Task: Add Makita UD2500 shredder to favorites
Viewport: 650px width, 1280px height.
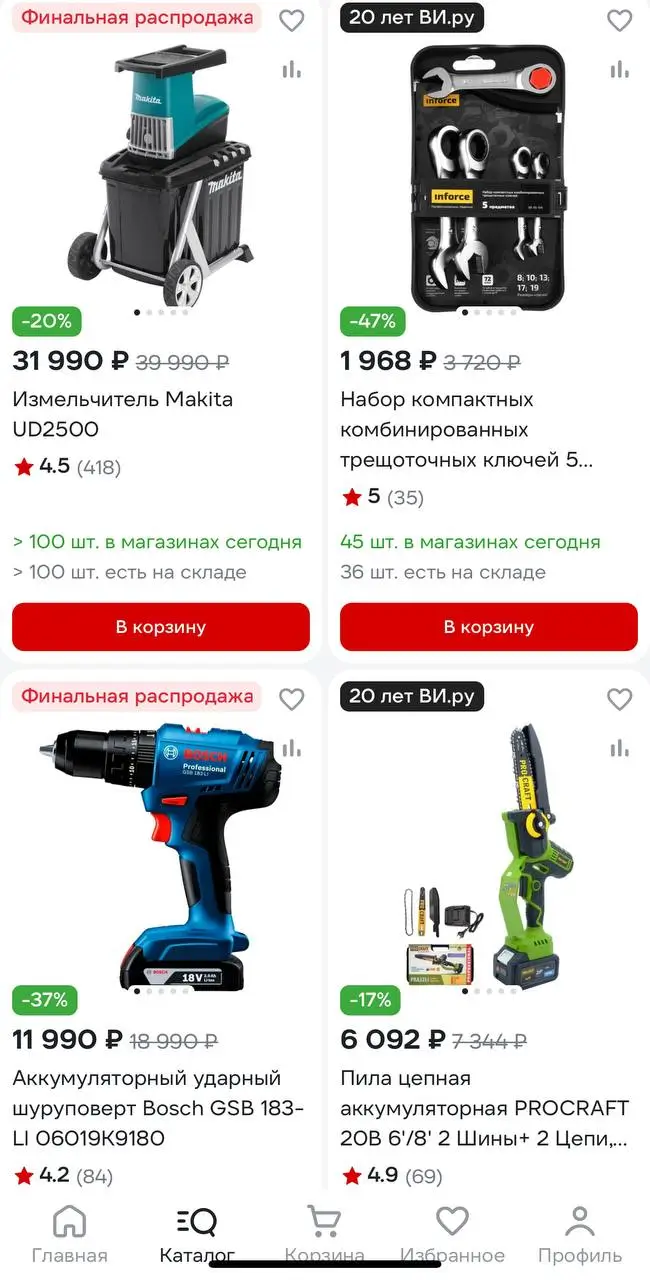Action: [291, 20]
